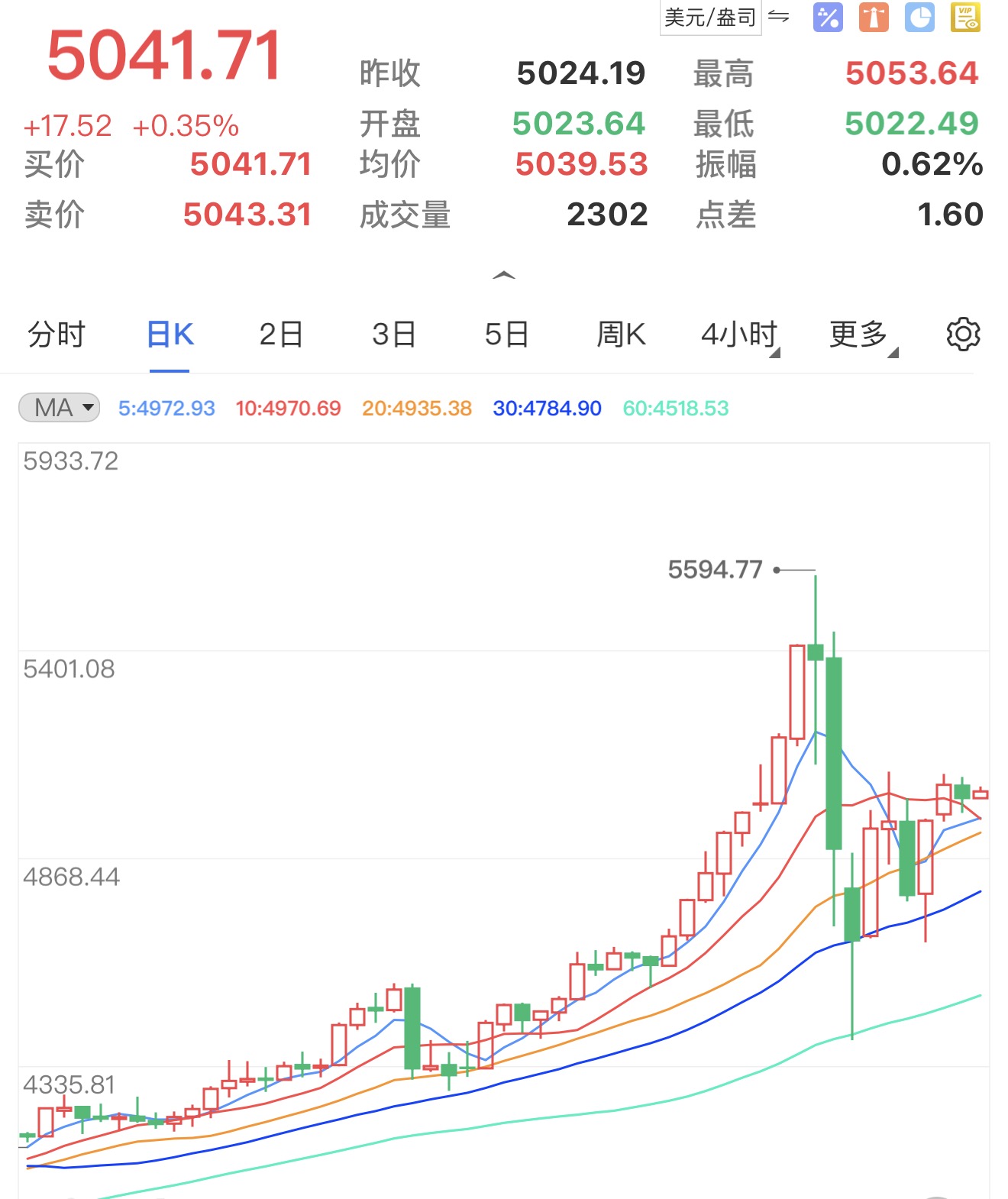Open the MA indicator dropdown
Viewport: 1008px width, 1199px height.
pos(60,408)
